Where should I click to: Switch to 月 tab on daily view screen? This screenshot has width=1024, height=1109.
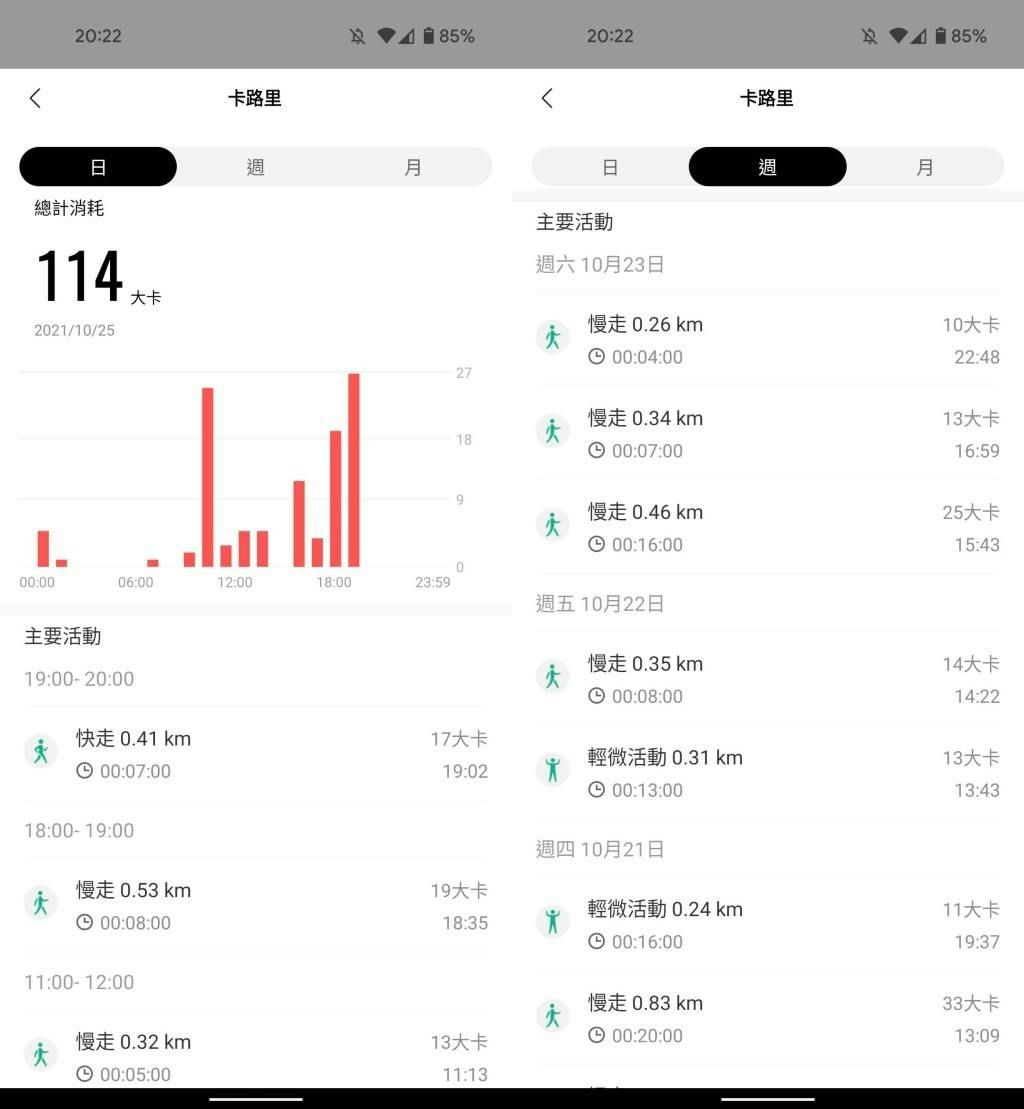pyautogui.click(x=413, y=167)
